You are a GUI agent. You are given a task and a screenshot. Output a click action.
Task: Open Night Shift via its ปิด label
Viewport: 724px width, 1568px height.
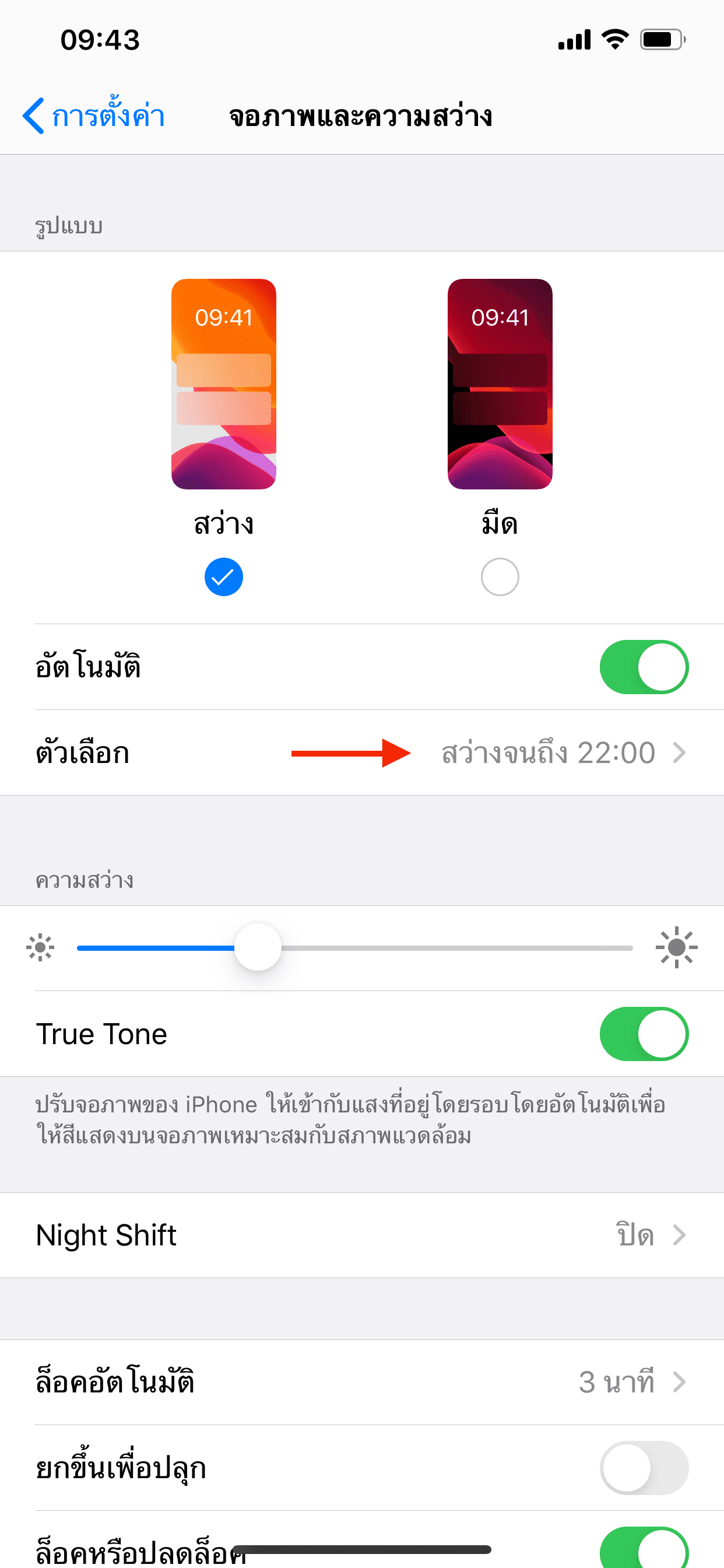point(637,1235)
